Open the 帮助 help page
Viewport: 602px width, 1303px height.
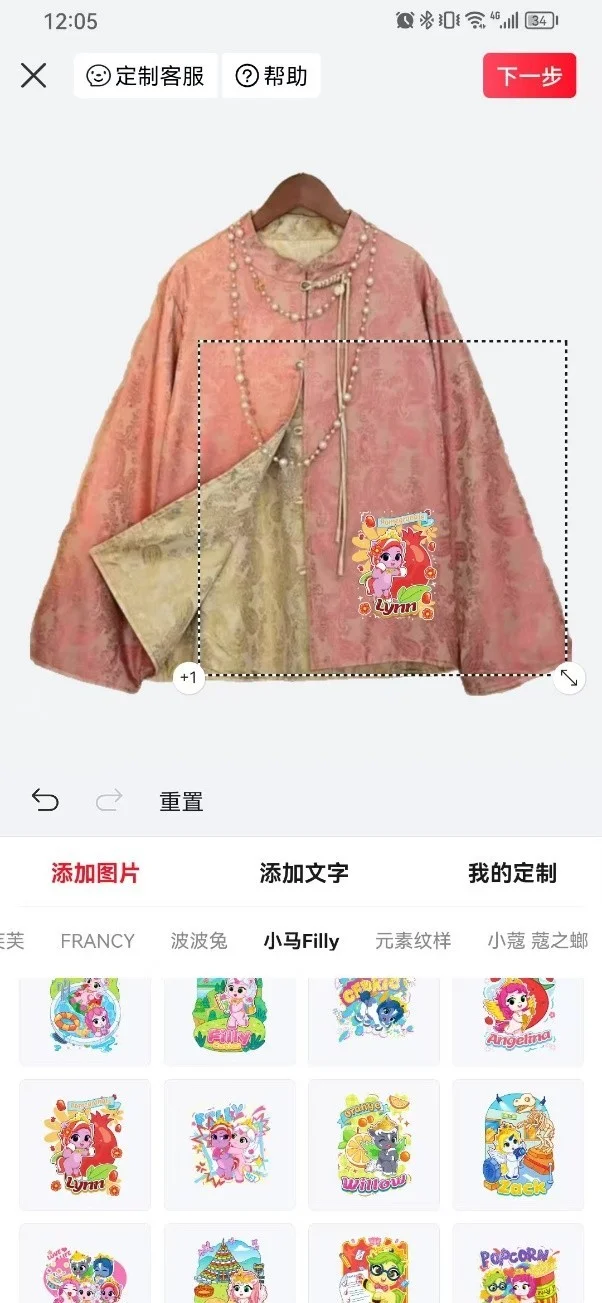271,76
